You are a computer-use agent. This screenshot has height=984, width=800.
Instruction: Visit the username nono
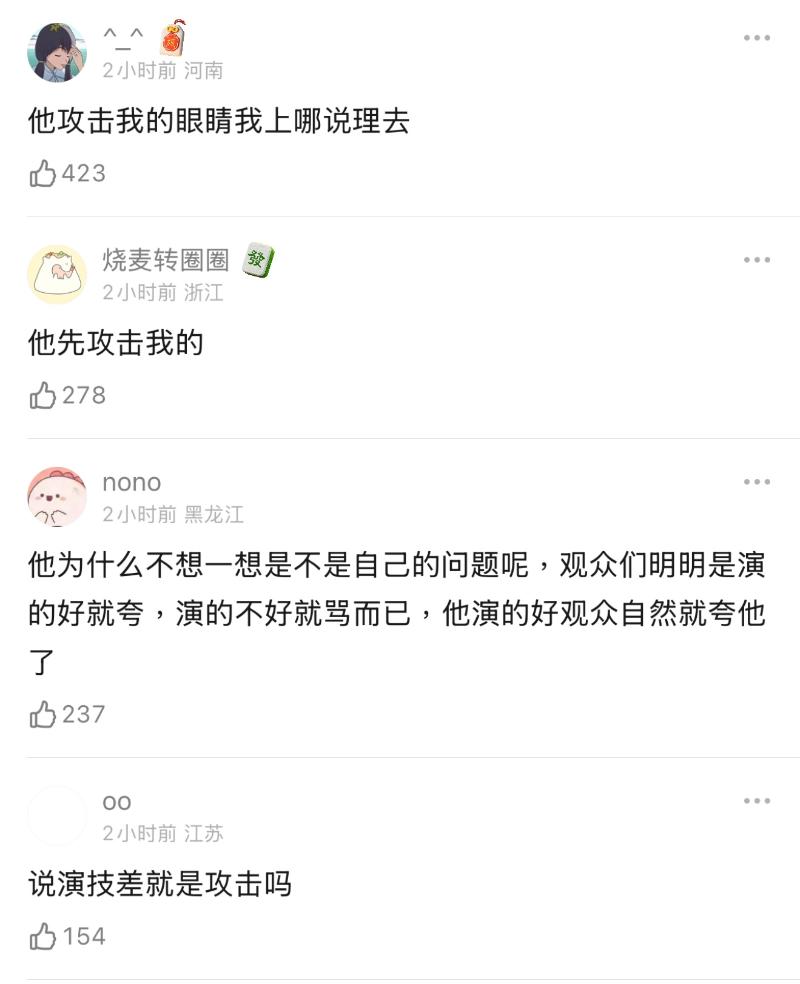[x=131, y=483]
